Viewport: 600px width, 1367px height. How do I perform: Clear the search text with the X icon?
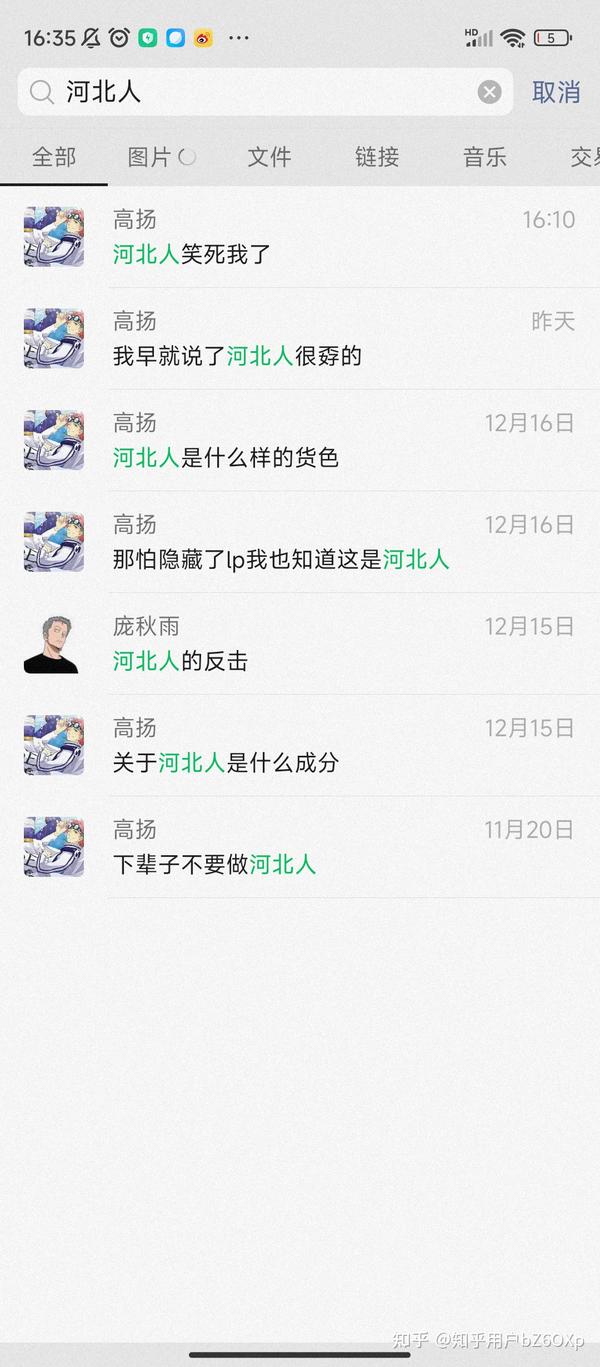(x=489, y=92)
